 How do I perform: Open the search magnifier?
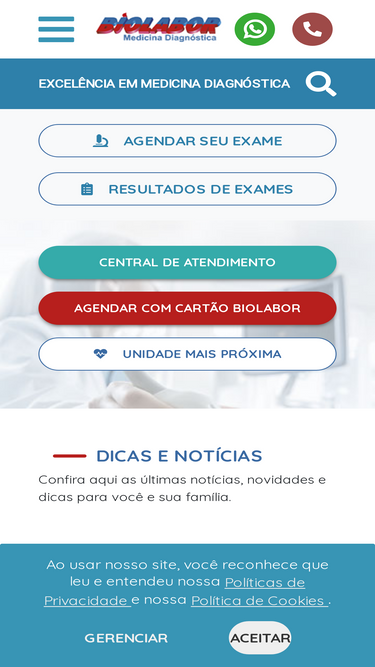point(321,84)
